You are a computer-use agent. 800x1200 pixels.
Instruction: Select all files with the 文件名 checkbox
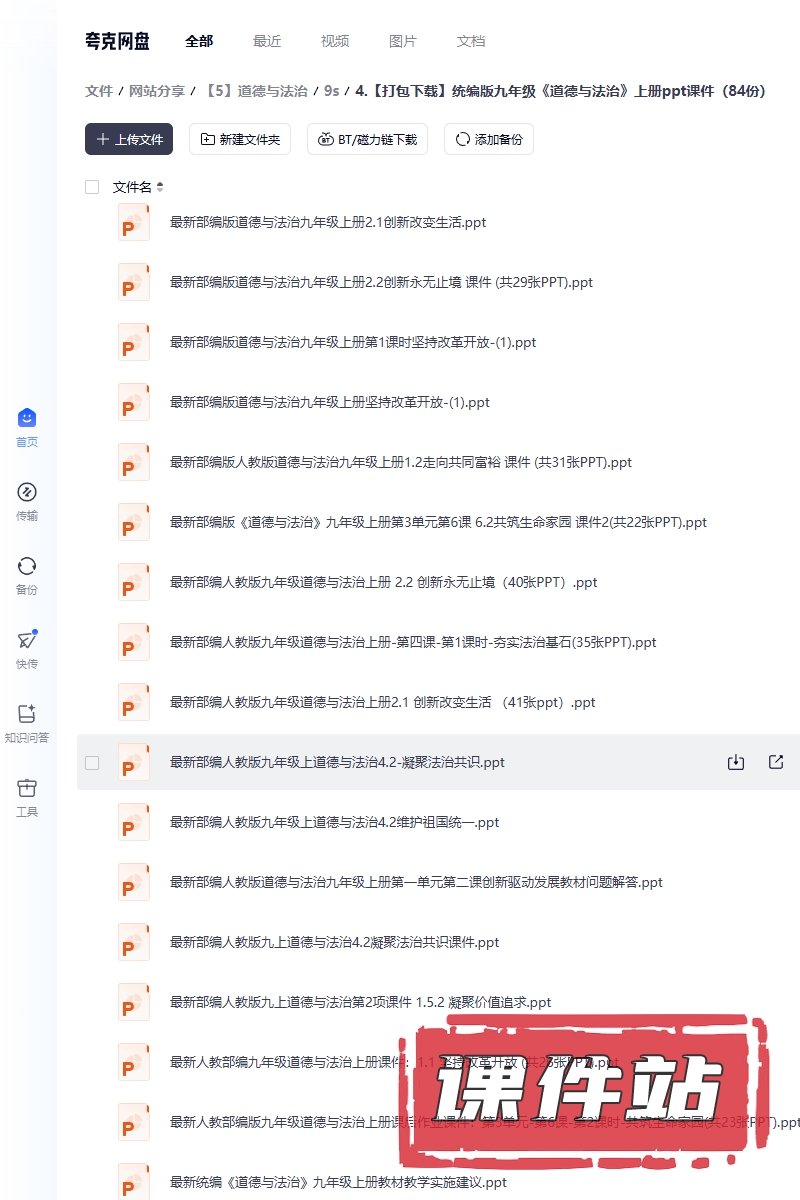(92, 187)
